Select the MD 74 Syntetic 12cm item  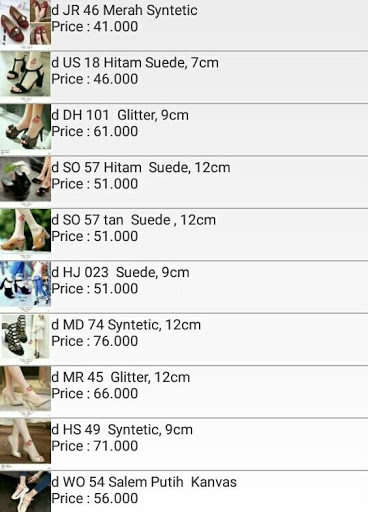tap(184, 339)
